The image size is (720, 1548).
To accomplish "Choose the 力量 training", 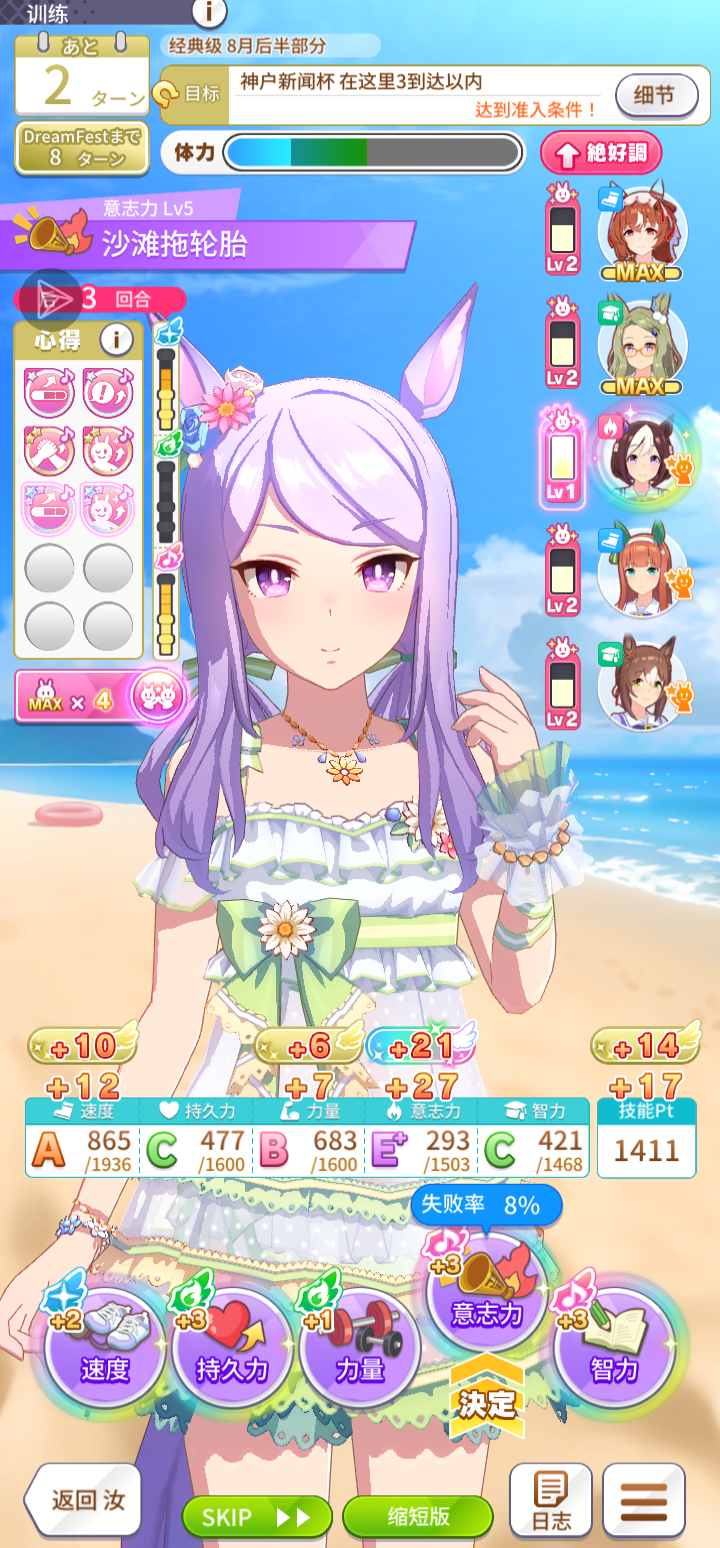I will (x=359, y=1345).
